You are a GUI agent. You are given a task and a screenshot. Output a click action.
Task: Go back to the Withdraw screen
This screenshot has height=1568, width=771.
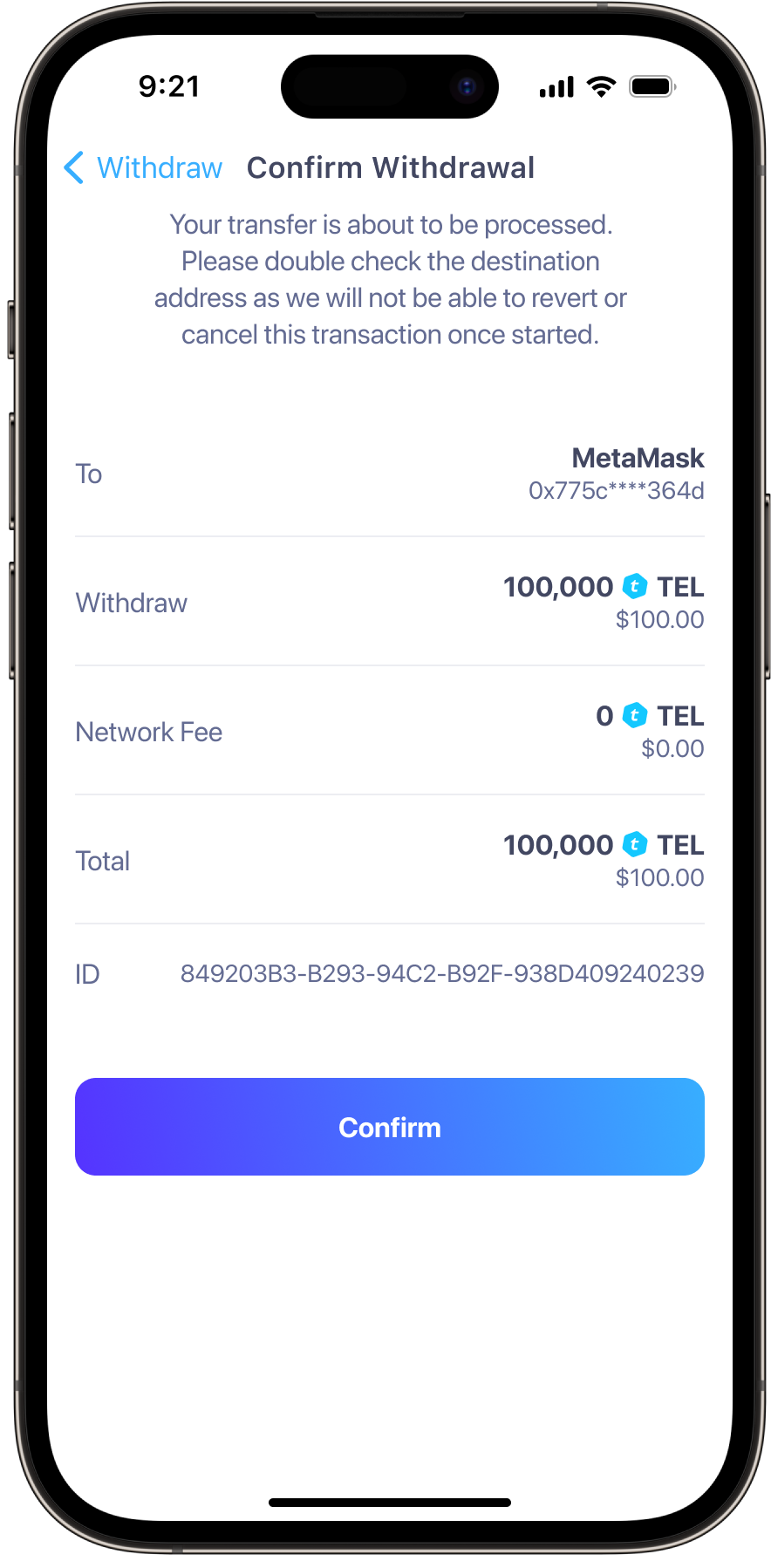(144, 167)
